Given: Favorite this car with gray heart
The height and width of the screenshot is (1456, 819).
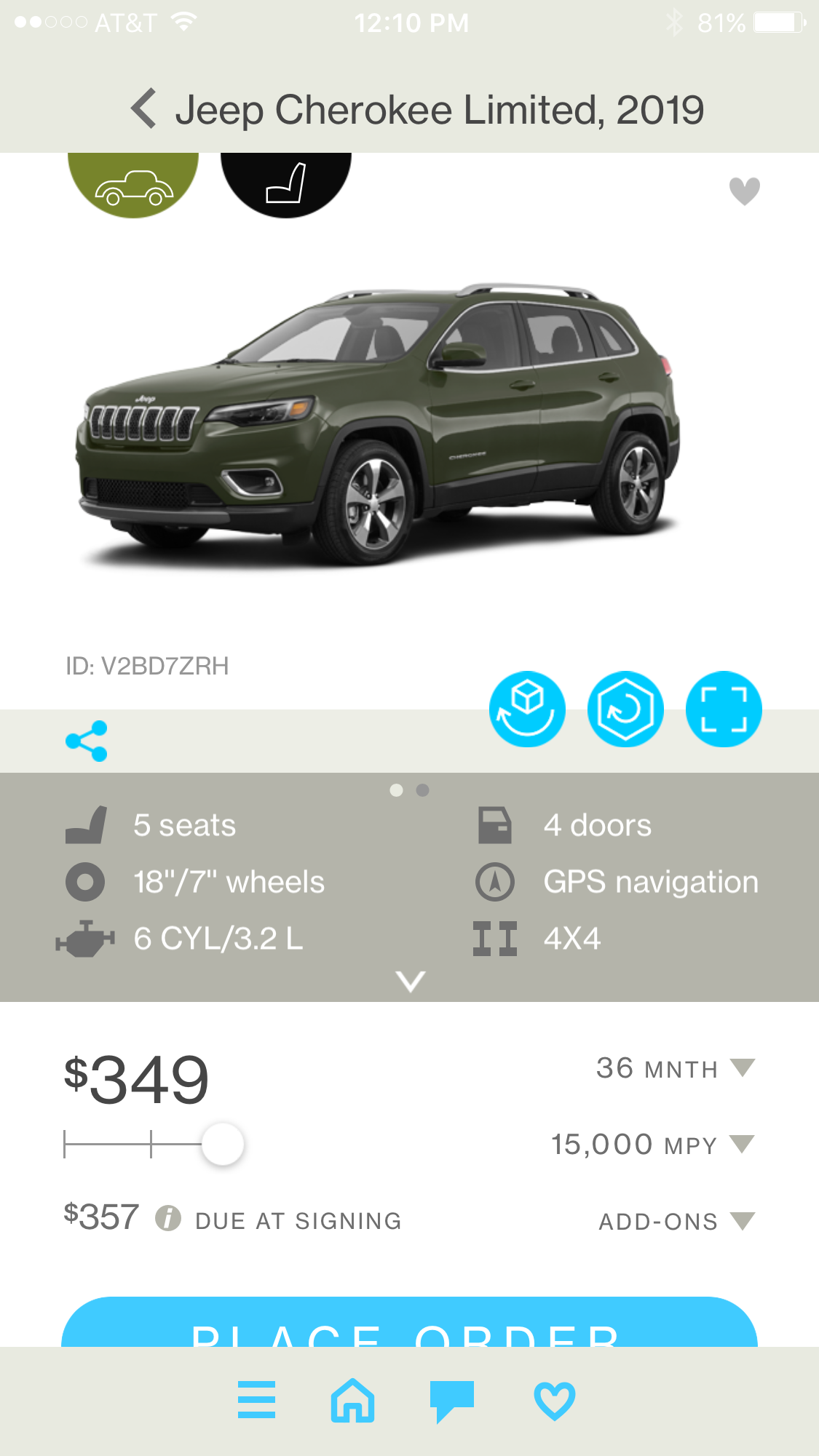Looking at the screenshot, I should (744, 191).
